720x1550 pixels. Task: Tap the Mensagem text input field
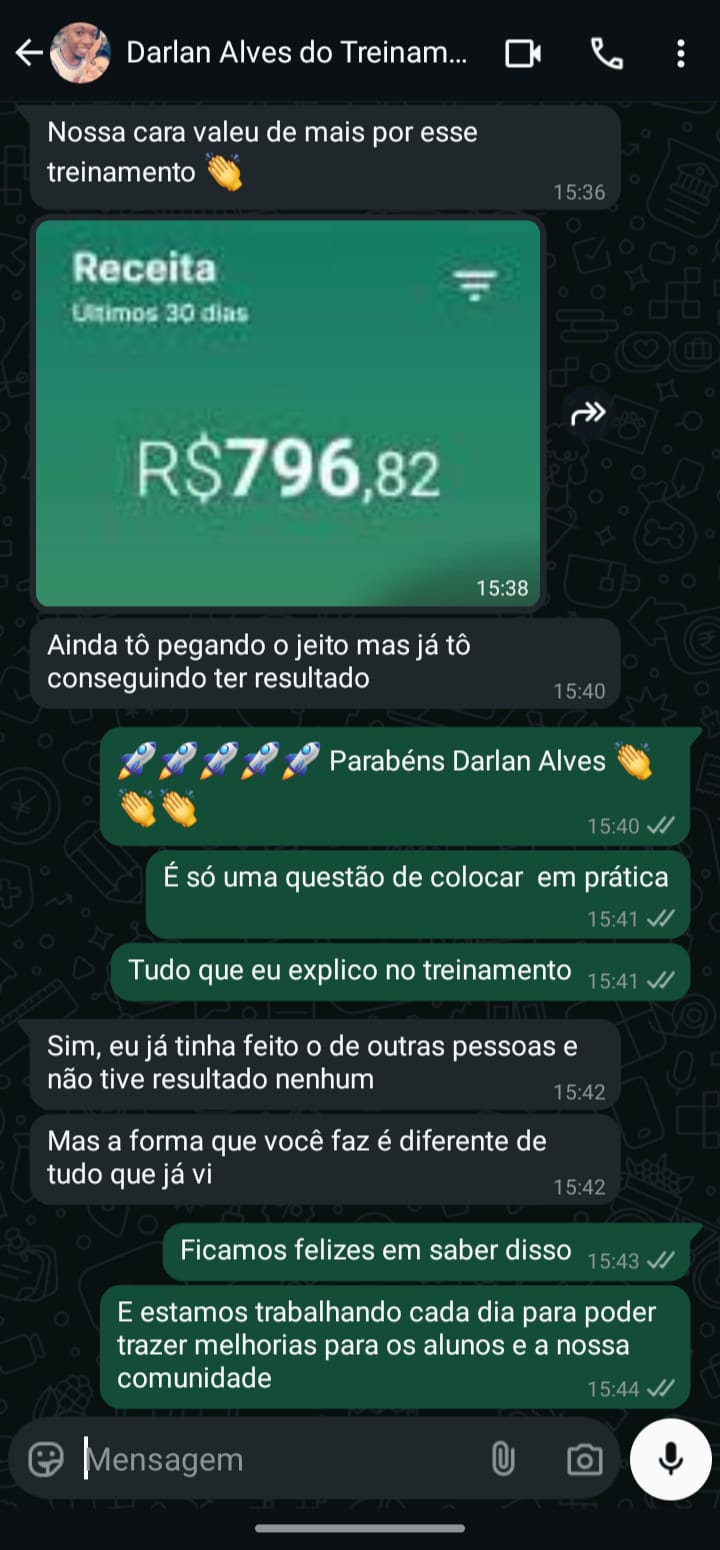coord(250,1459)
